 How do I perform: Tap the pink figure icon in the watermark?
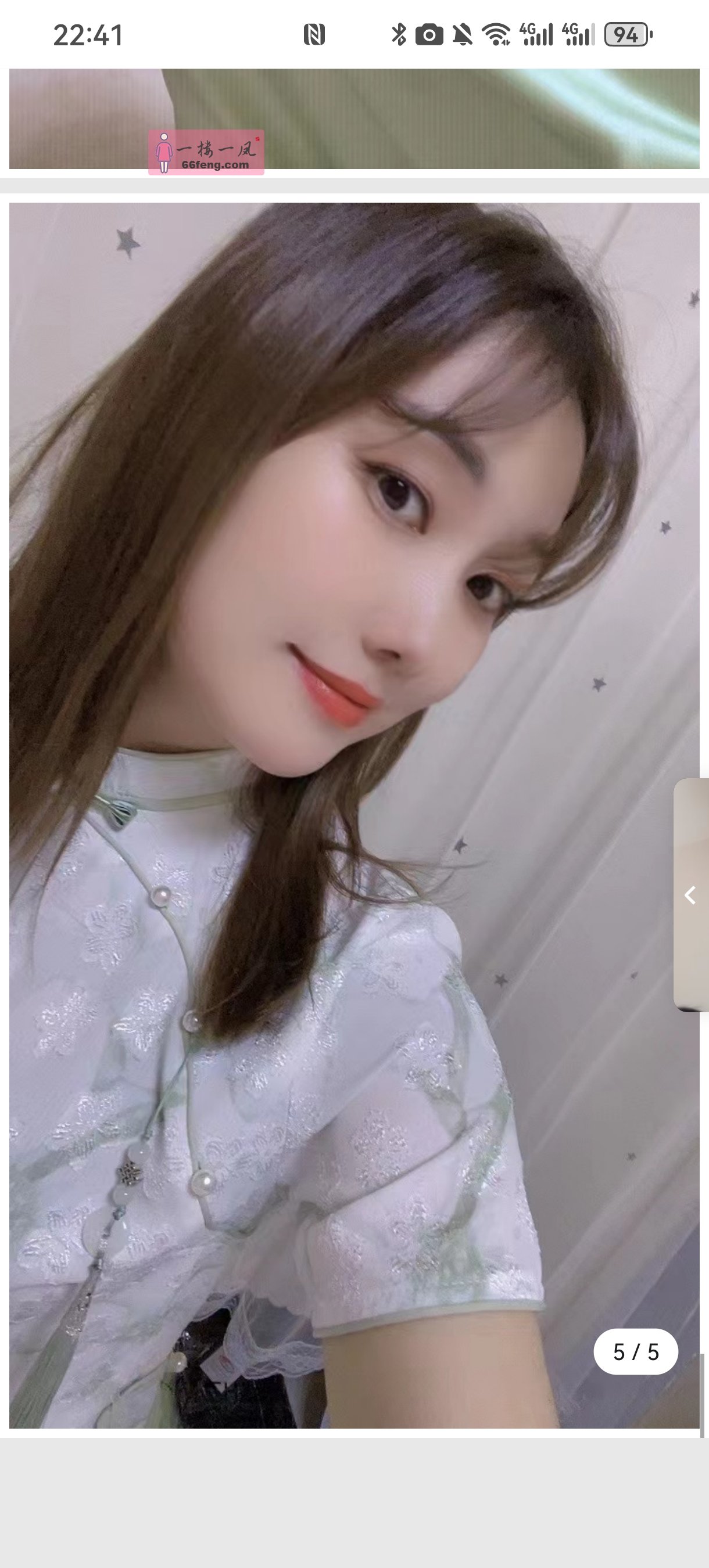[x=163, y=151]
